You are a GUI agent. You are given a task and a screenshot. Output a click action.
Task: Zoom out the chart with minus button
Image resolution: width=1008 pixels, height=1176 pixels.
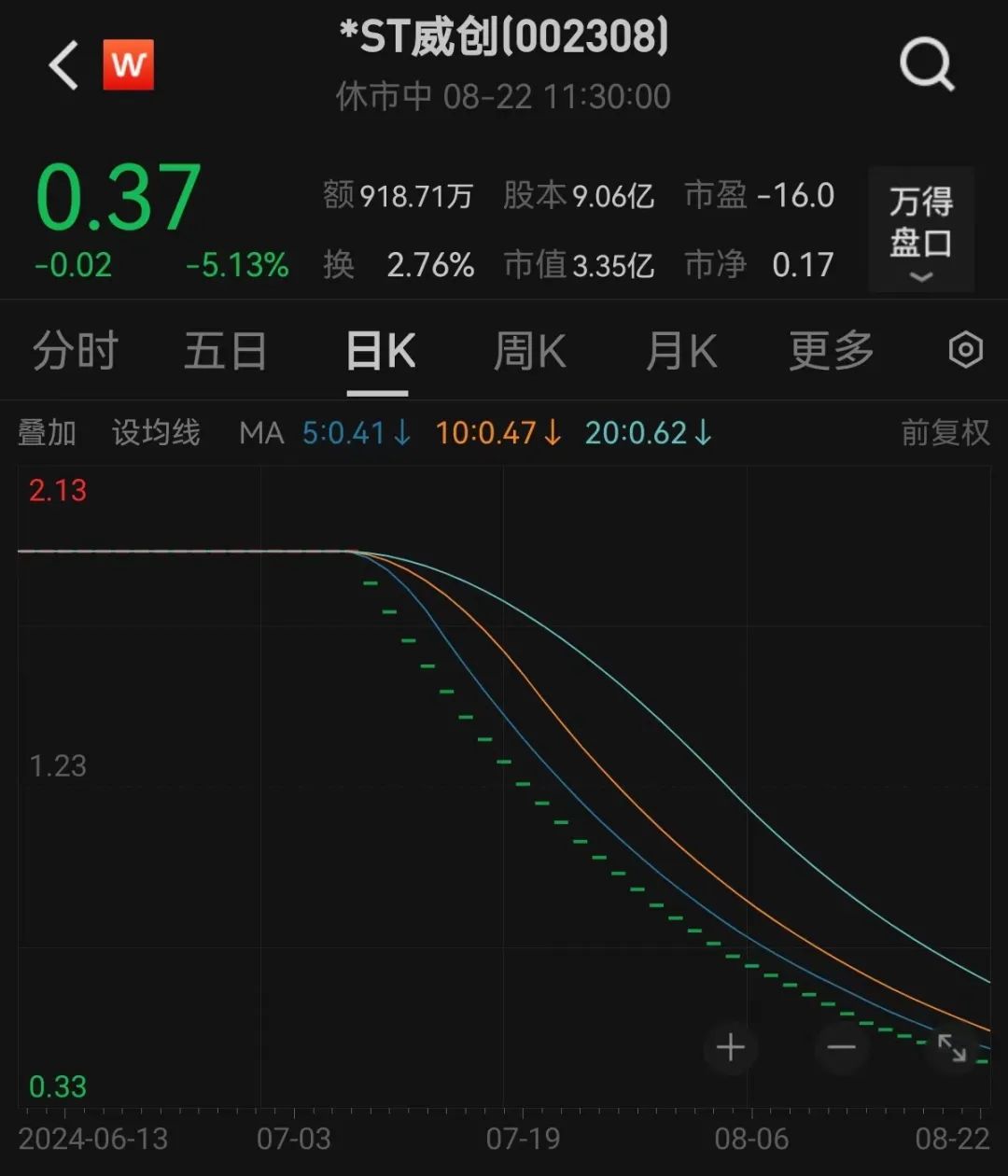click(841, 1047)
